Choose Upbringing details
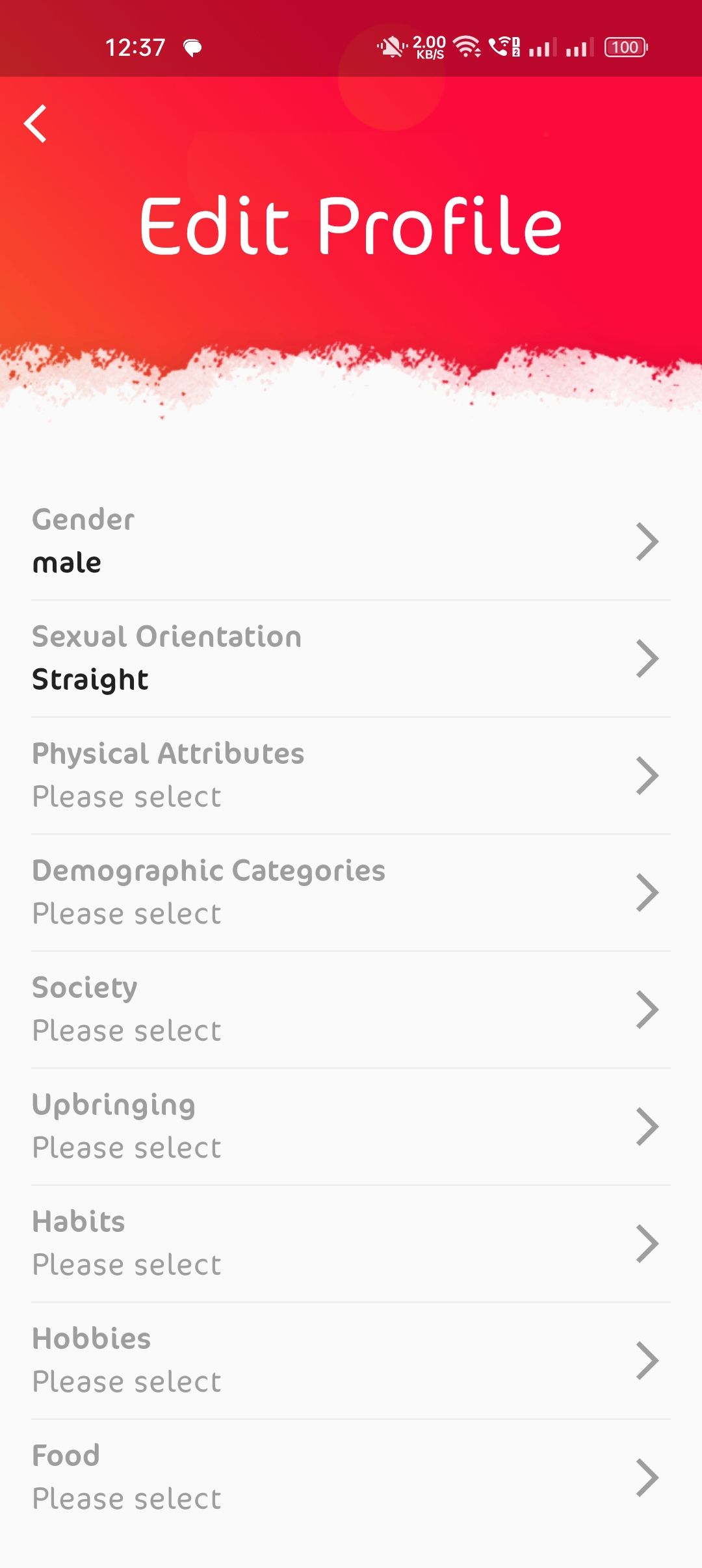The height and width of the screenshot is (1568, 702). pyautogui.click(x=351, y=1127)
